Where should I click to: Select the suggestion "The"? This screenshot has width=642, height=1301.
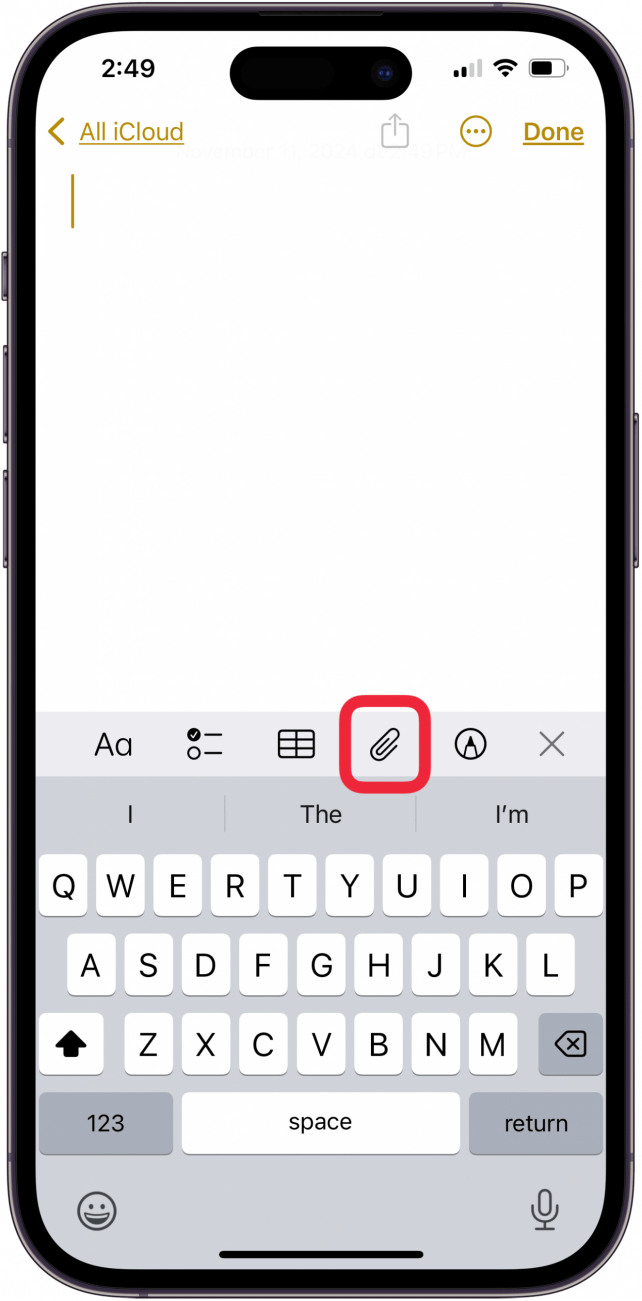321,814
